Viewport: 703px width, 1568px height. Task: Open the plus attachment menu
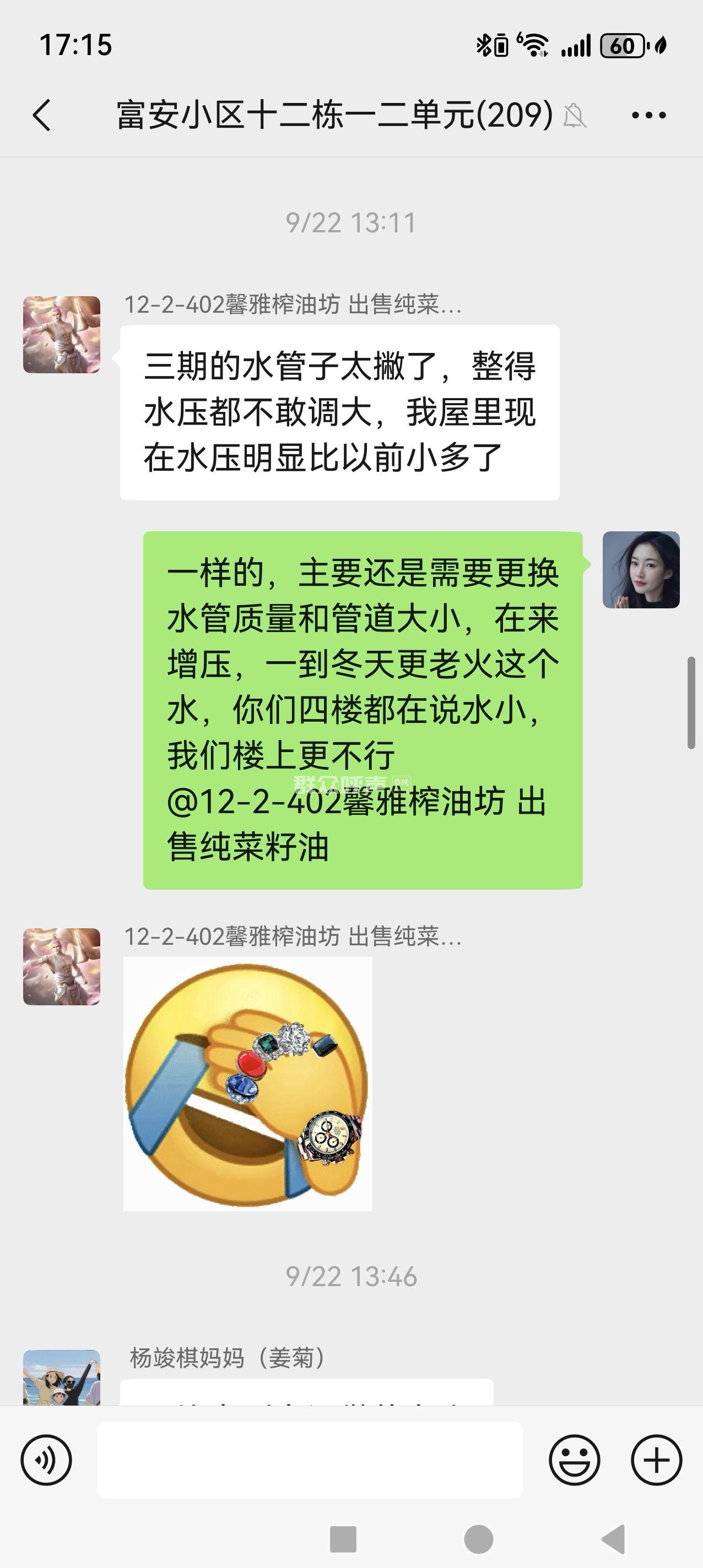click(x=656, y=1460)
